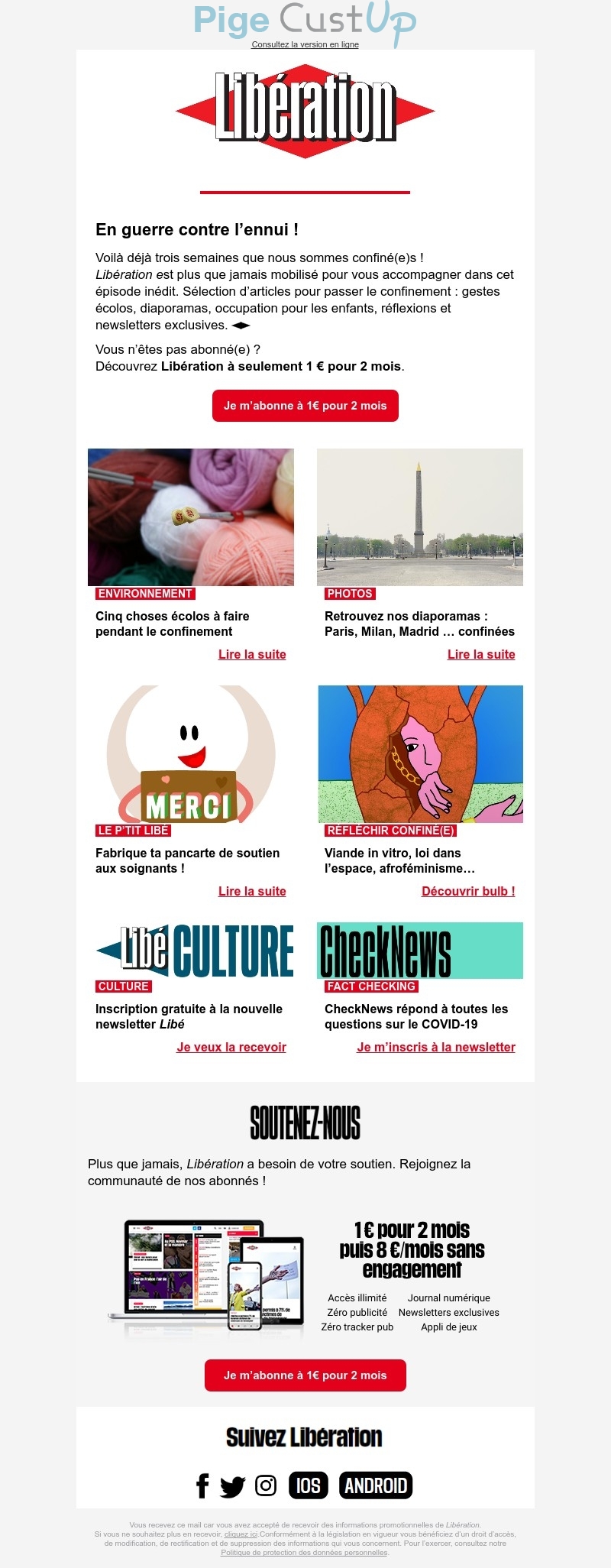Open 'Lire la suite' under the écolos article

click(x=252, y=654)
